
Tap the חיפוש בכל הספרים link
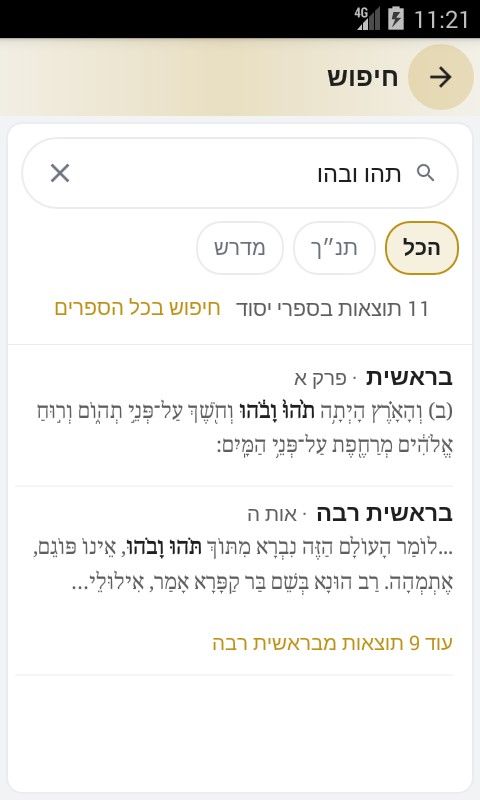click(137, 308)
